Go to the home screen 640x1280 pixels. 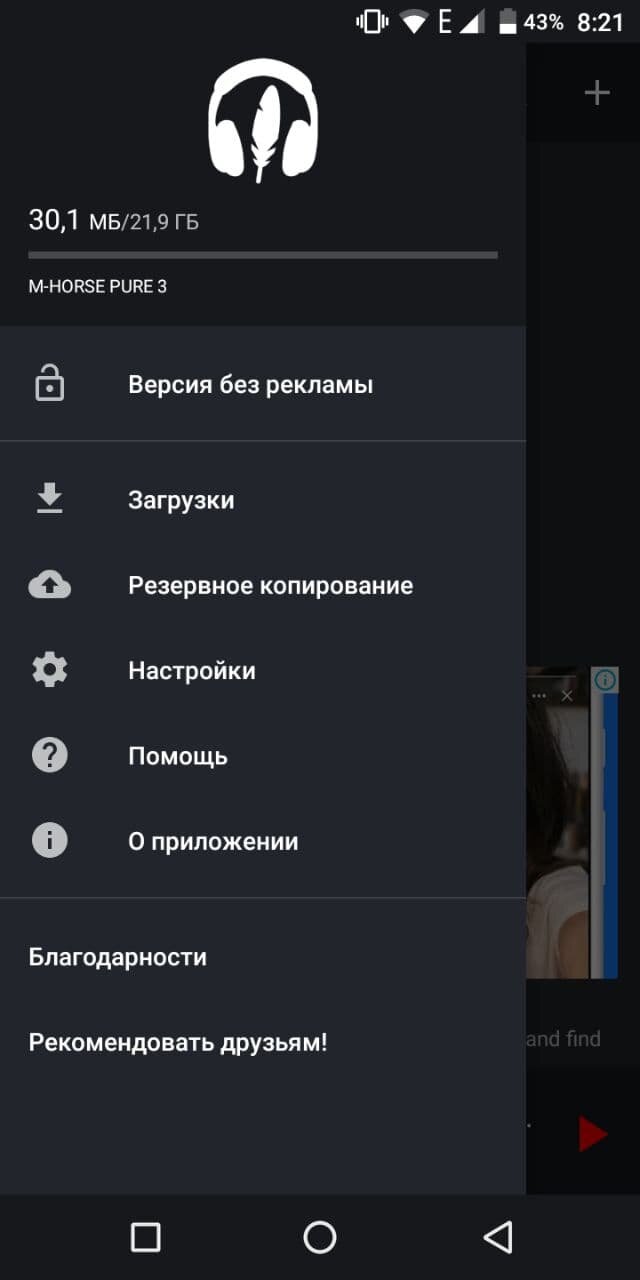click(x=320, y=1237)
